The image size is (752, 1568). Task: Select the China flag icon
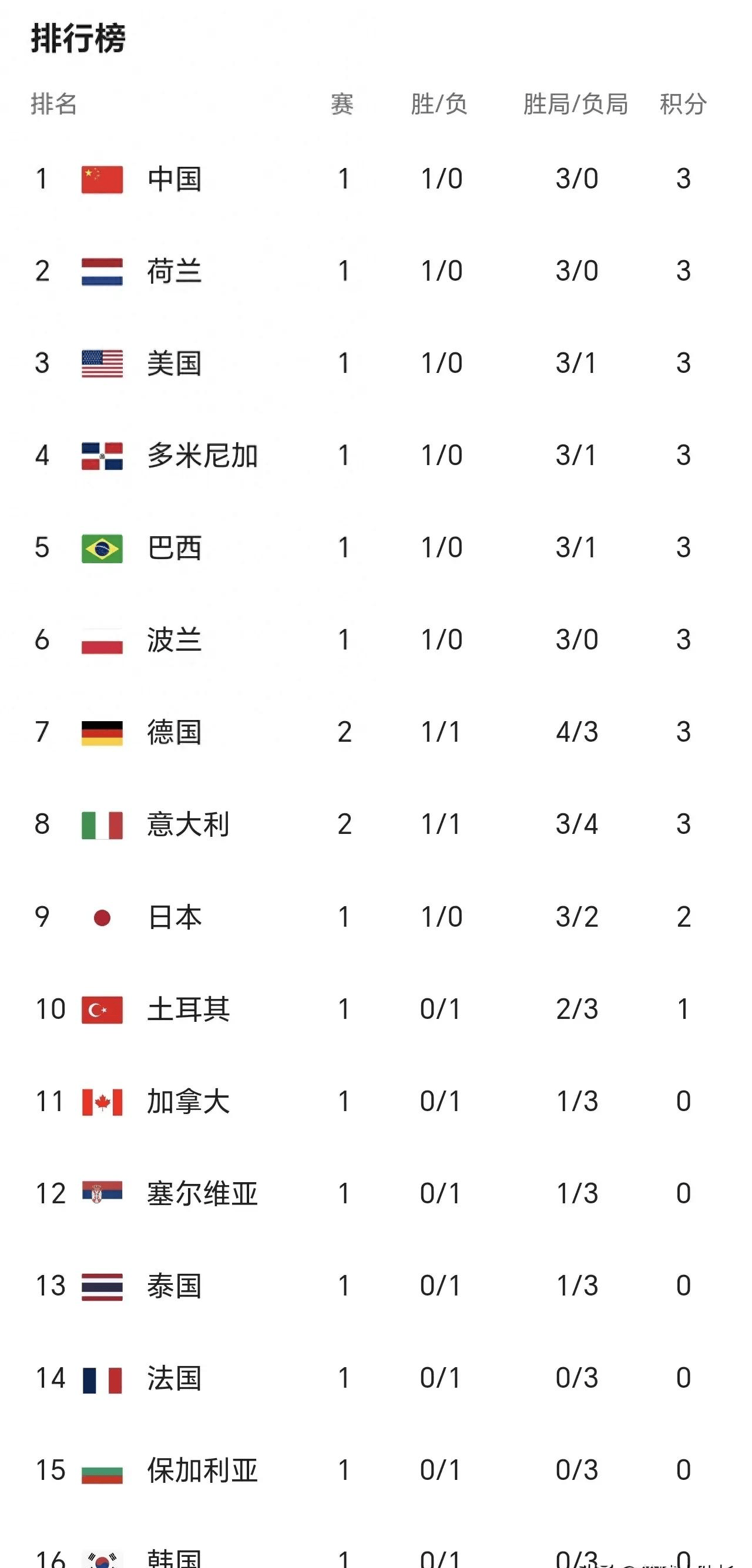point(101,179)
